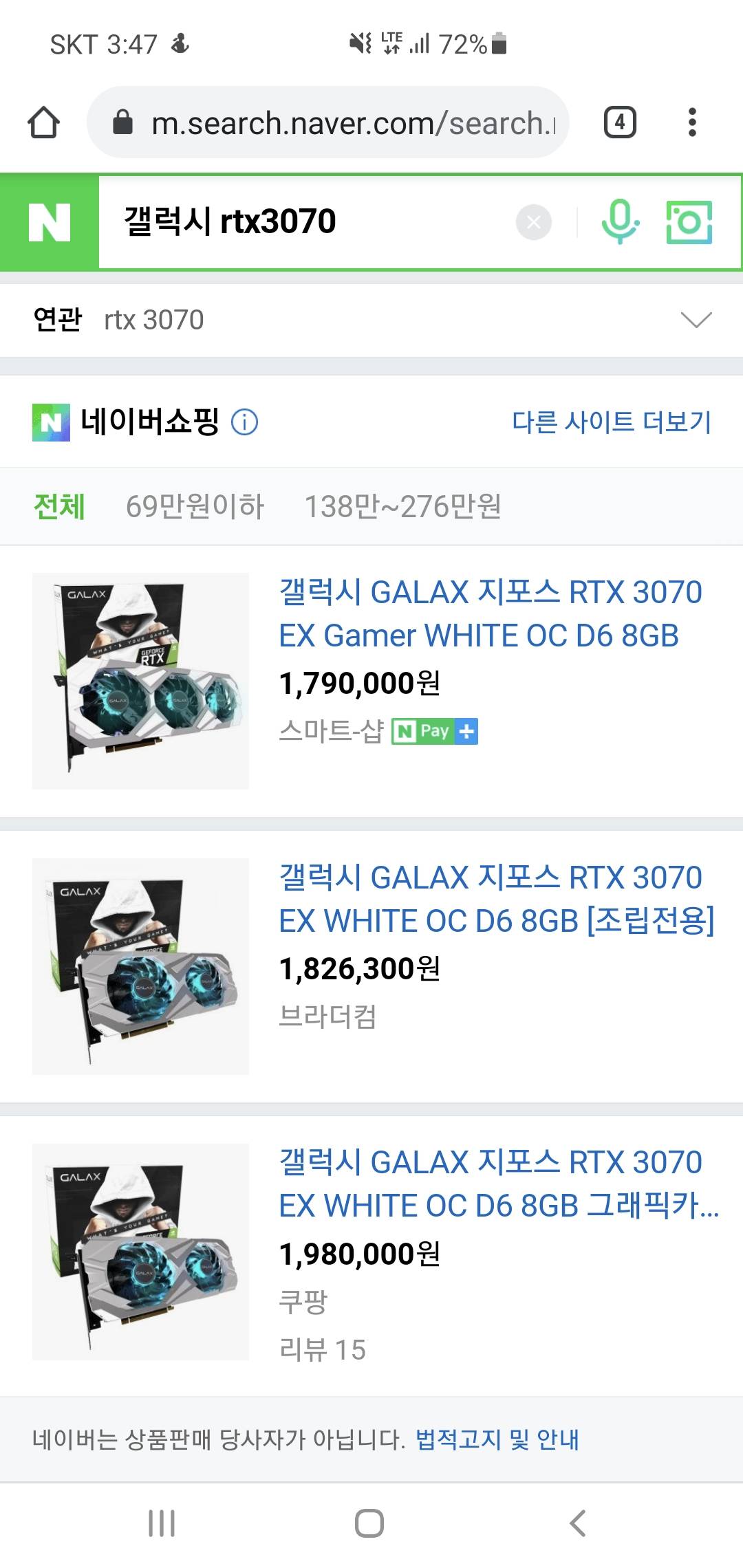The width and height of the screenshot is (743, 1568).
Task: Start voice search with the microphone
Action: [620, 222]
